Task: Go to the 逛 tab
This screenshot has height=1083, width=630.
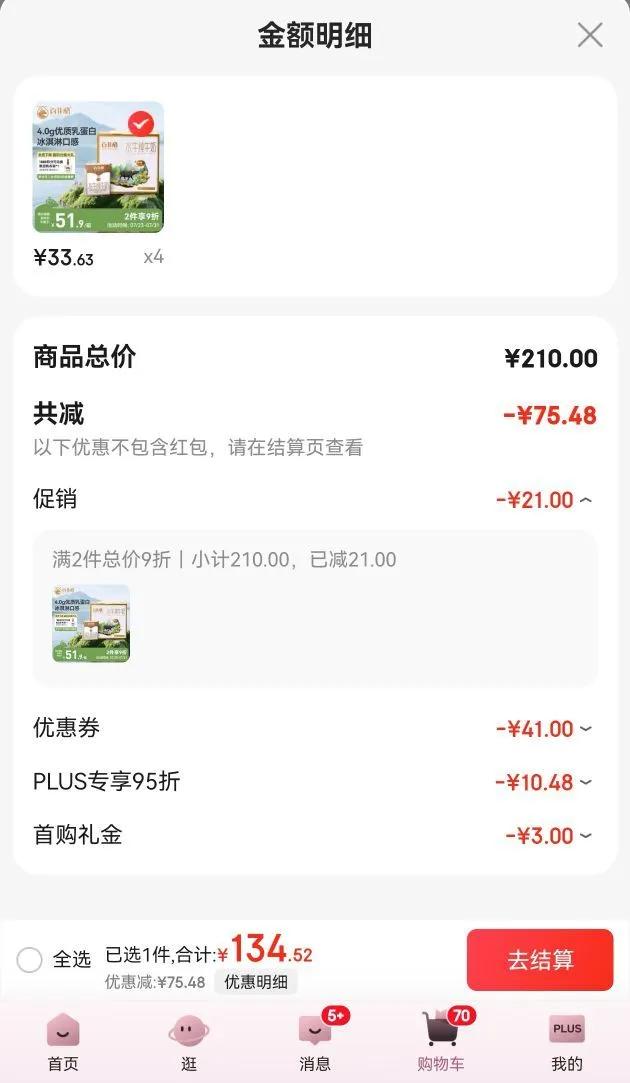Action: click(188, 1041)
